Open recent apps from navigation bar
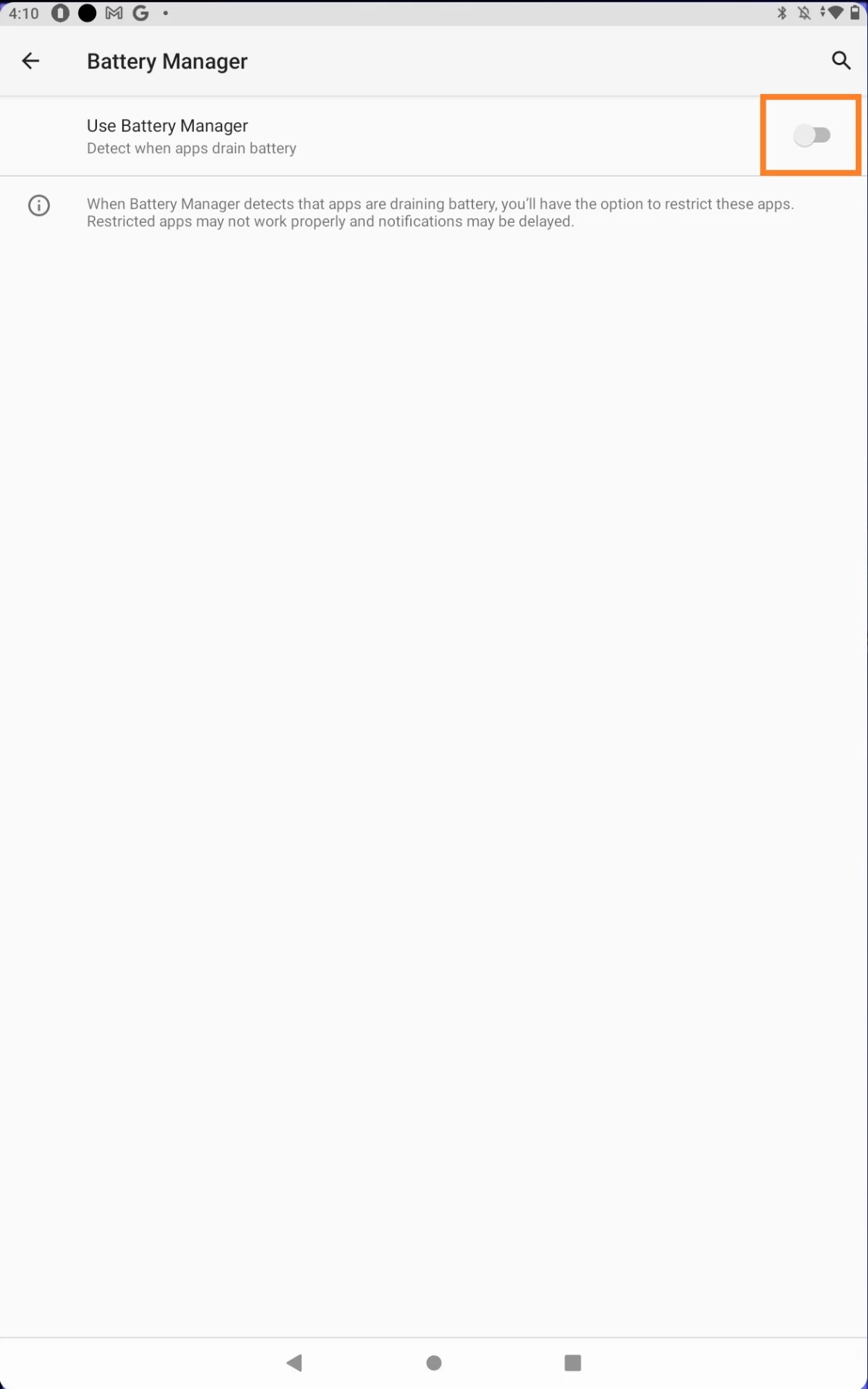Screen dimensions: 868x1389 pyautogui.click(x=572, y=1362)
